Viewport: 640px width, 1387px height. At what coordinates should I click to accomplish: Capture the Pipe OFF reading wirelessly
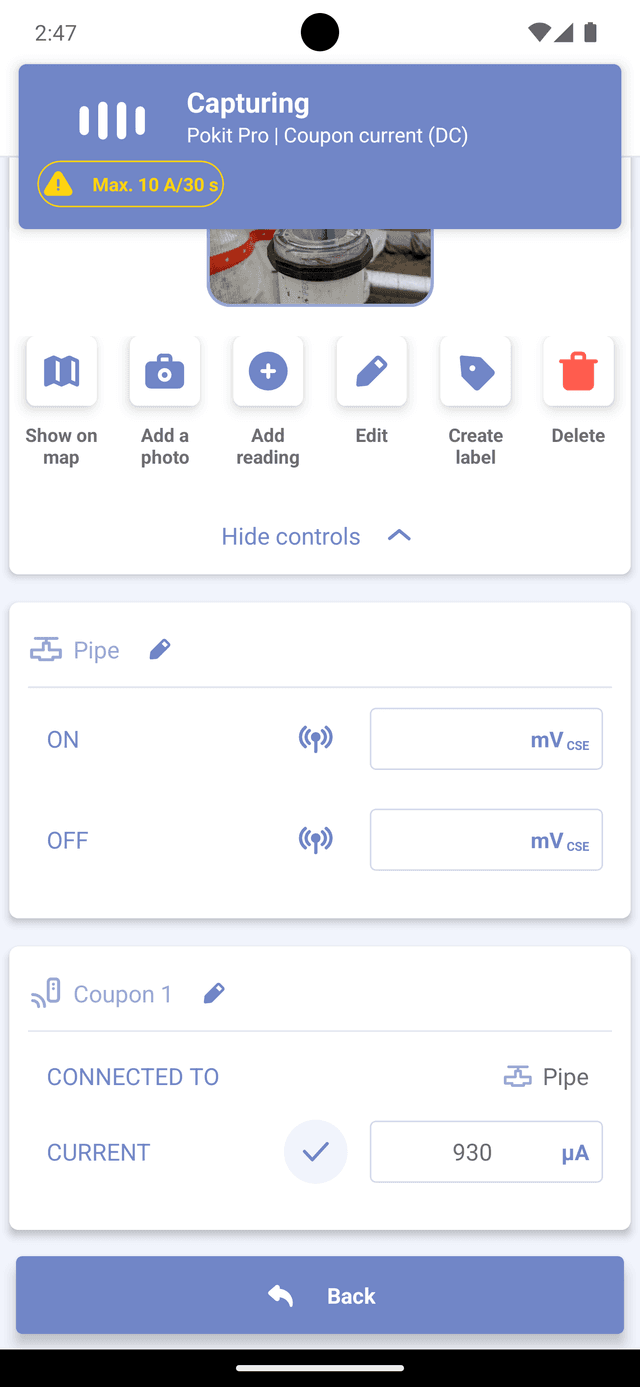click(x=315, y=840)
